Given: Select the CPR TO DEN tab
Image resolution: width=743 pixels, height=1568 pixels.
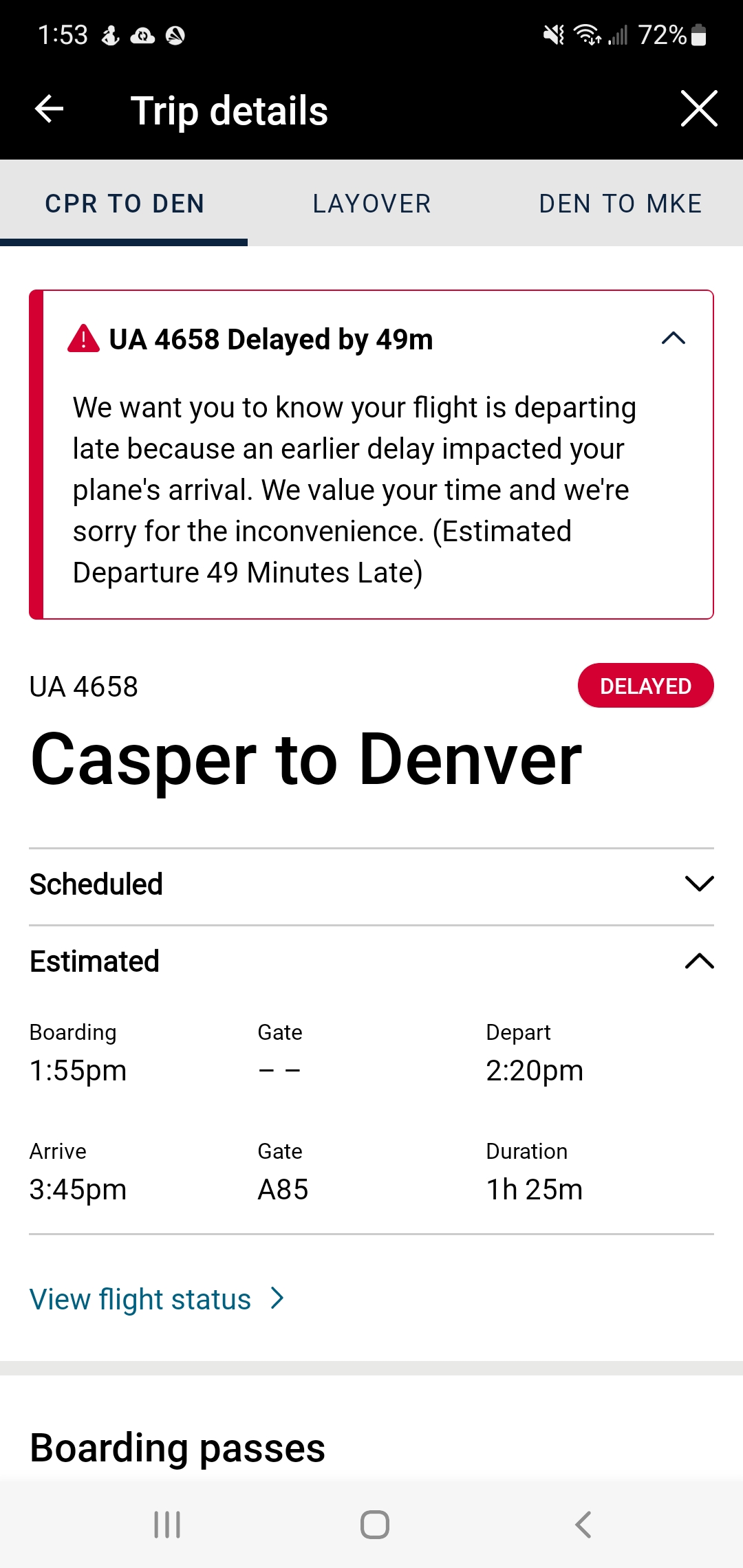Looking at the screenshot, I should click(125, 204).
